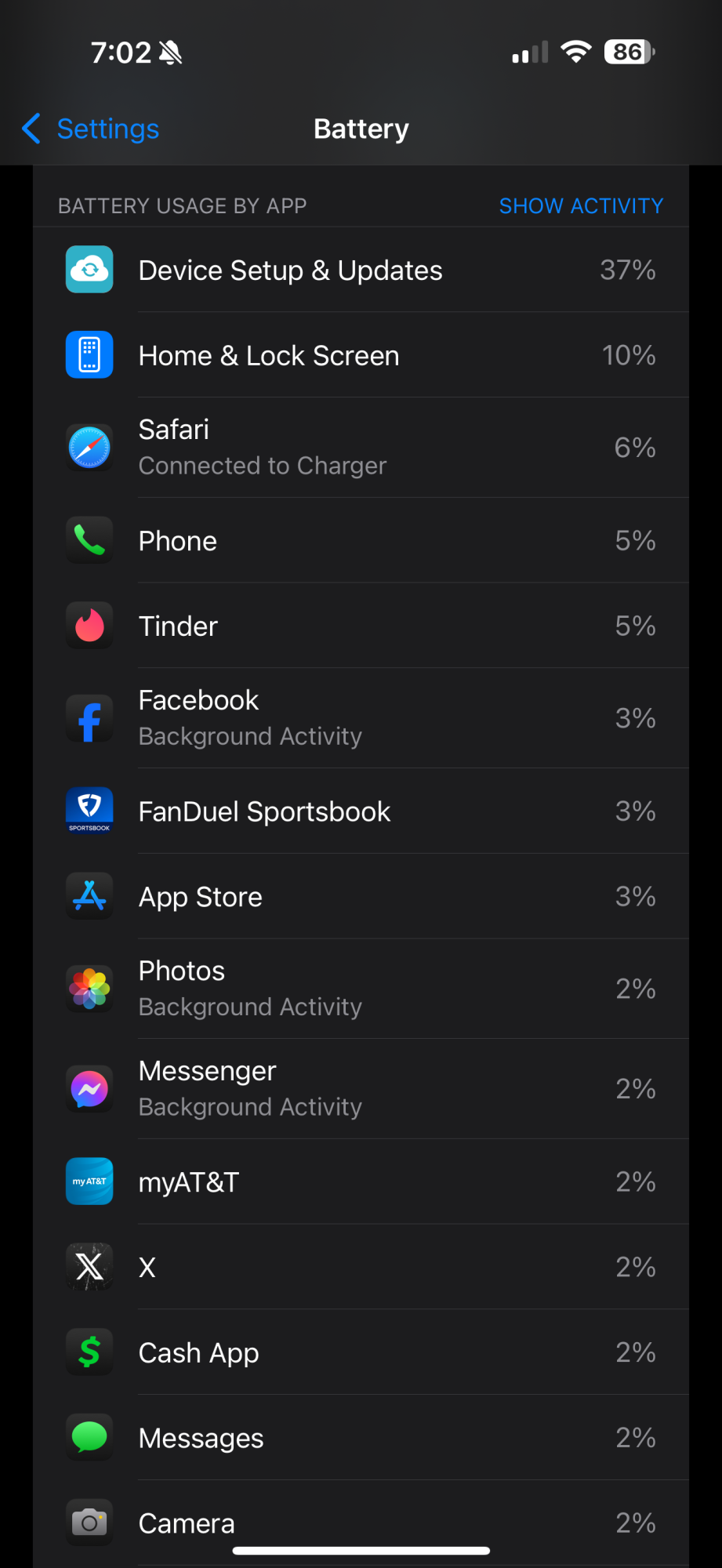Tap the Messages row
Viewport: 722px width, 1568px height.
tap(361, 1438)
